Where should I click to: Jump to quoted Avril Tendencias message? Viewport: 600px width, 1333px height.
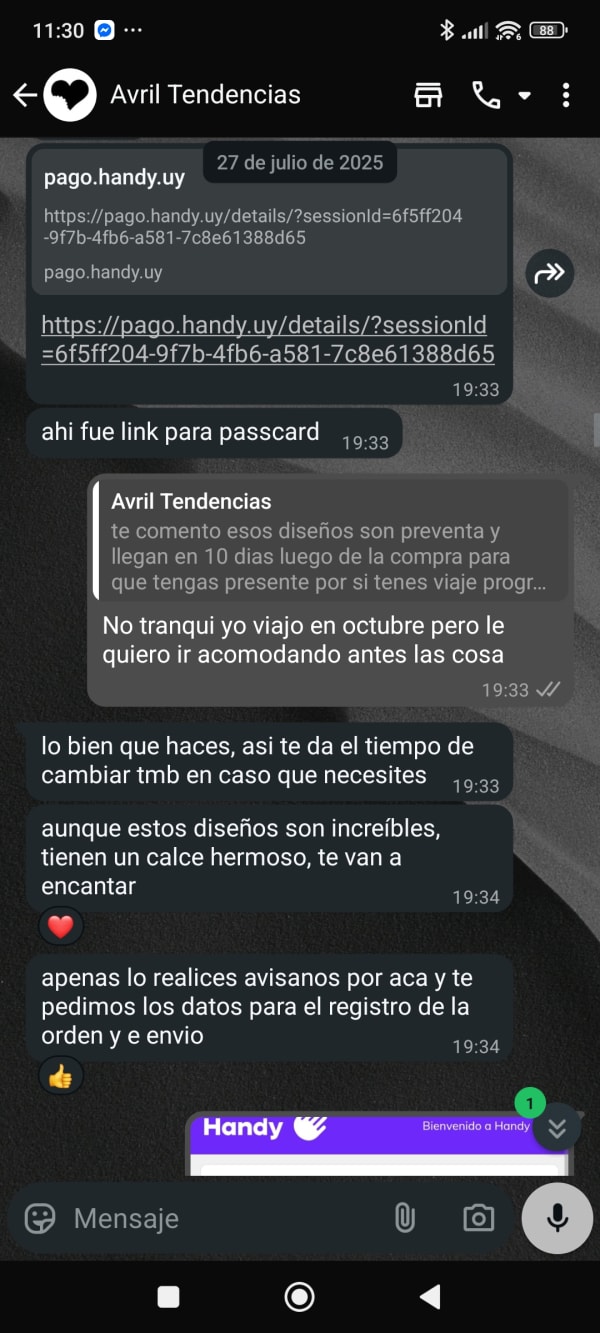click(x=330, y=541)
